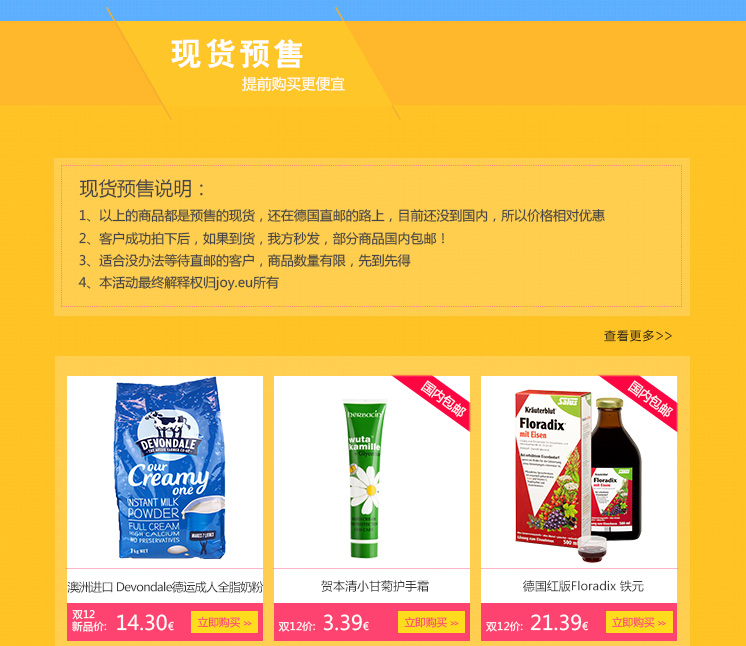Image resolution: width=746 pixels, height=646 pixels.
Task: Open the 德国红版Floradix 铁元 product
Action: coord(579,470)
